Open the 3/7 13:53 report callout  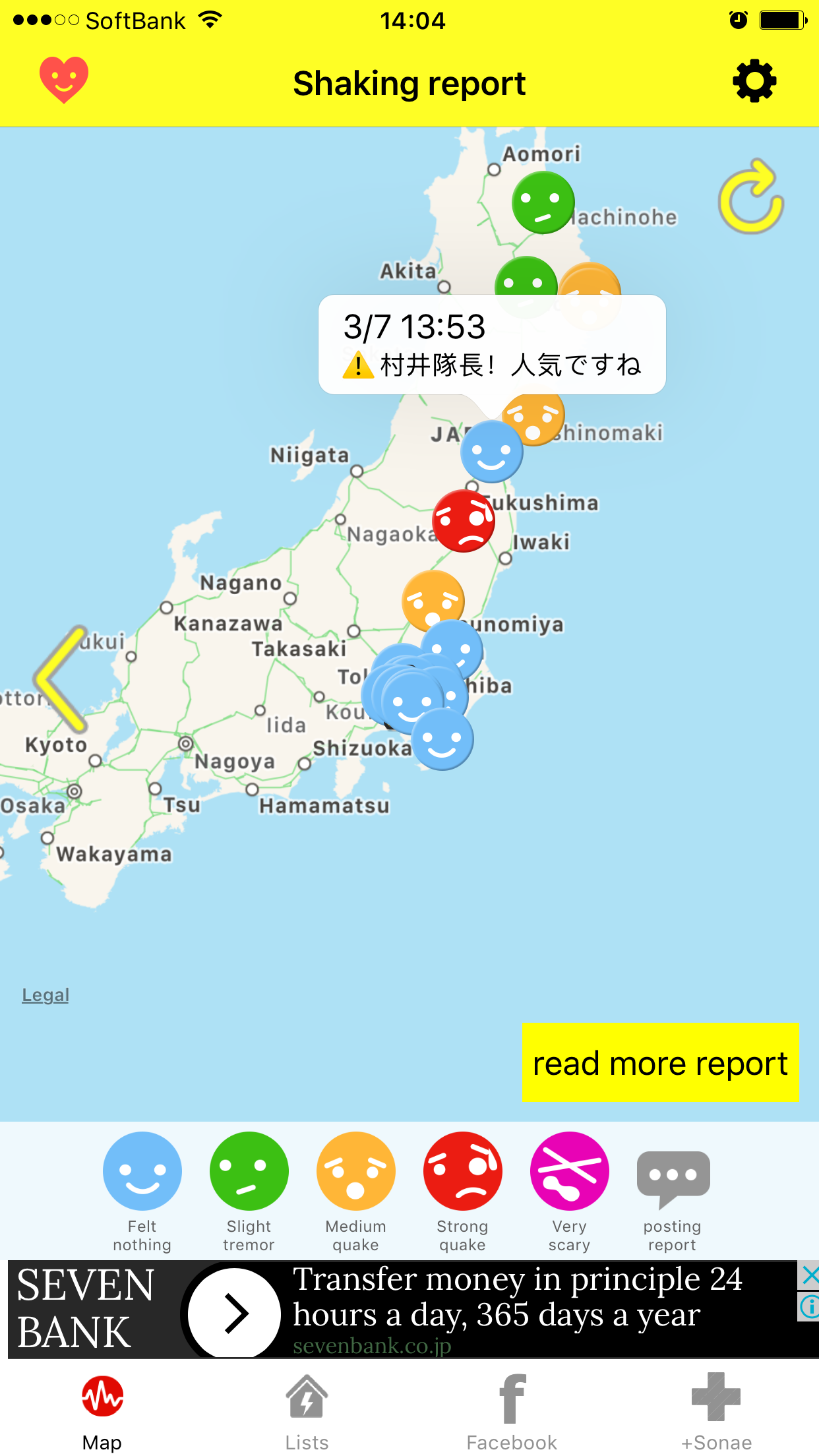pyautogui.click(x=491, y=345)
